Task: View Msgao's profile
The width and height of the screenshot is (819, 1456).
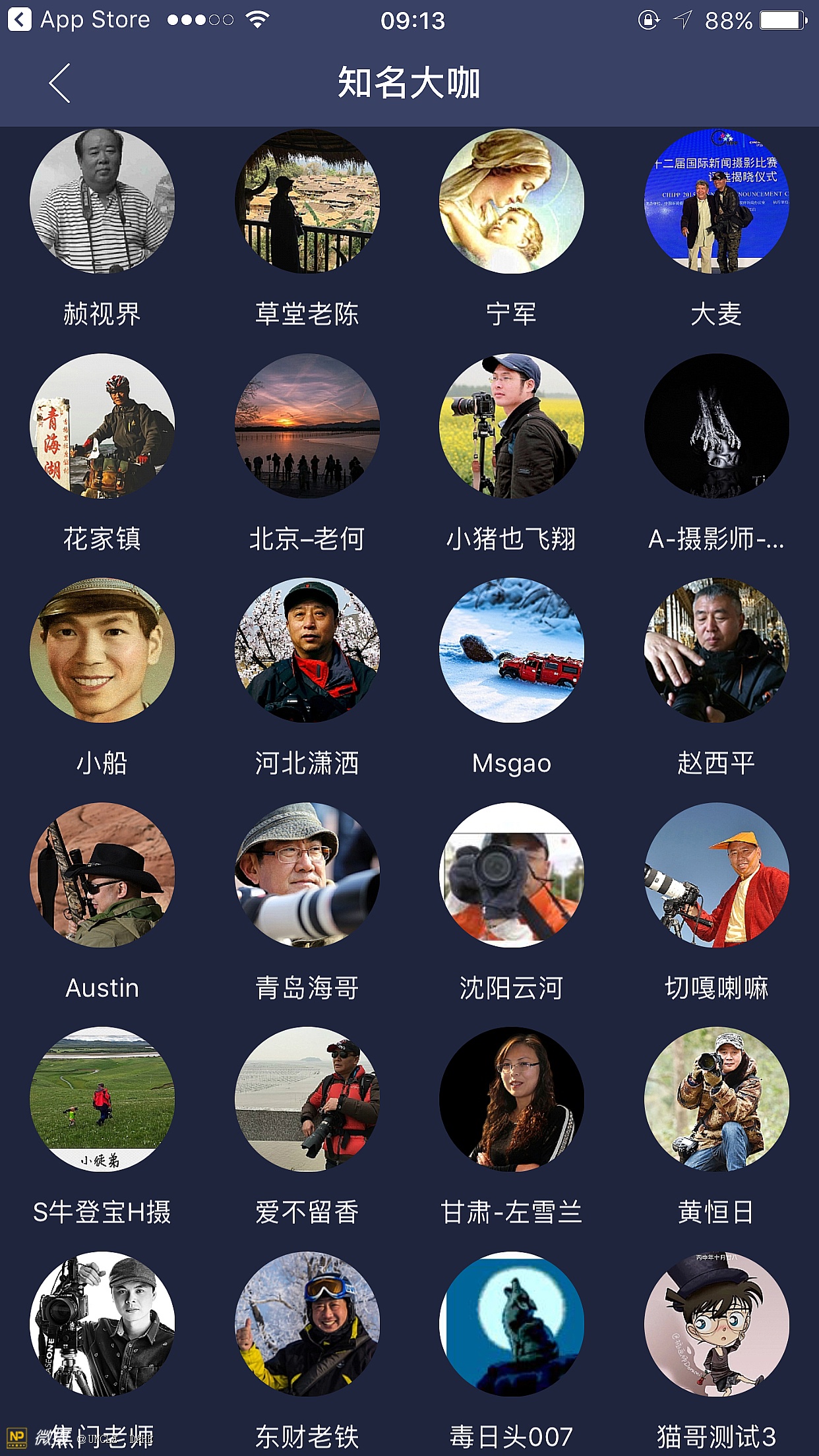Action: tap(512, 651)
